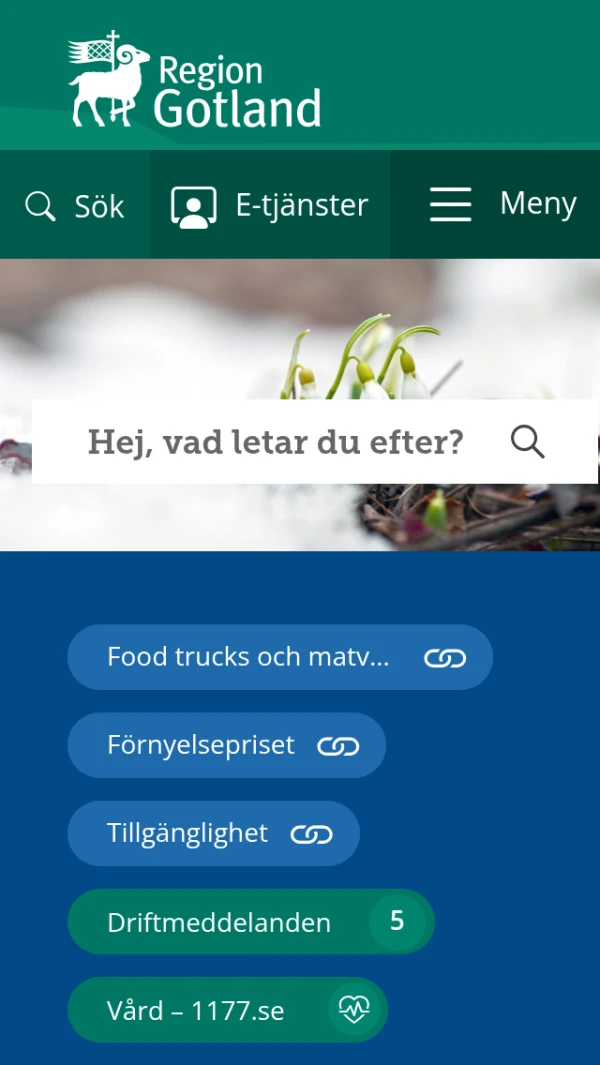Tap the Region Gotland logo
Viewport: 600px width, 1065px height.
[x=195, y=80]
